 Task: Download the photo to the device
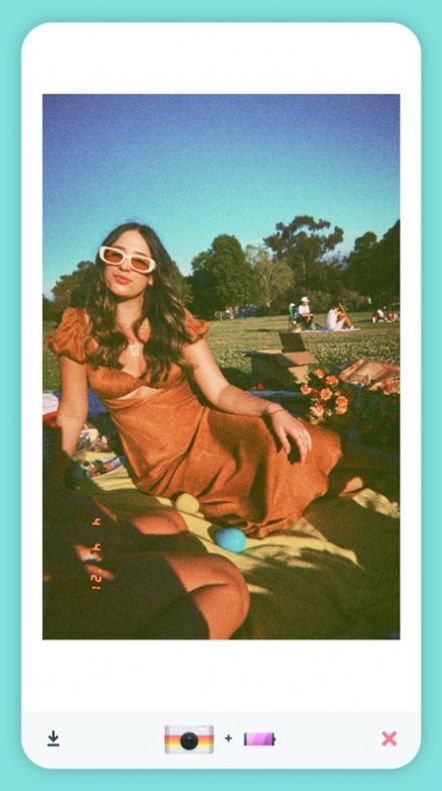53,739
